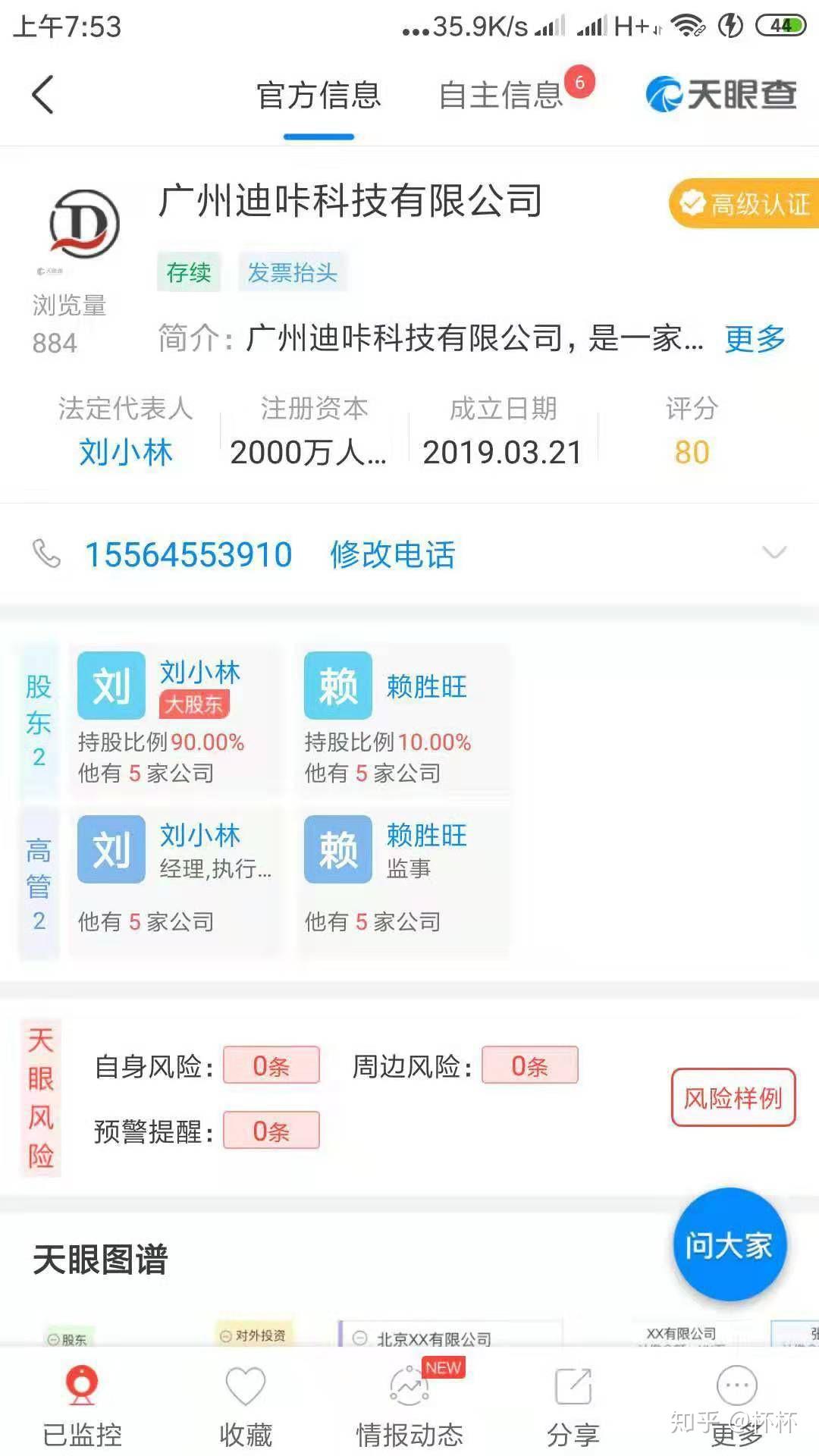Open shareholder 刘小林 with 90.00% stake
The image size is (819, 1456).
174,719
